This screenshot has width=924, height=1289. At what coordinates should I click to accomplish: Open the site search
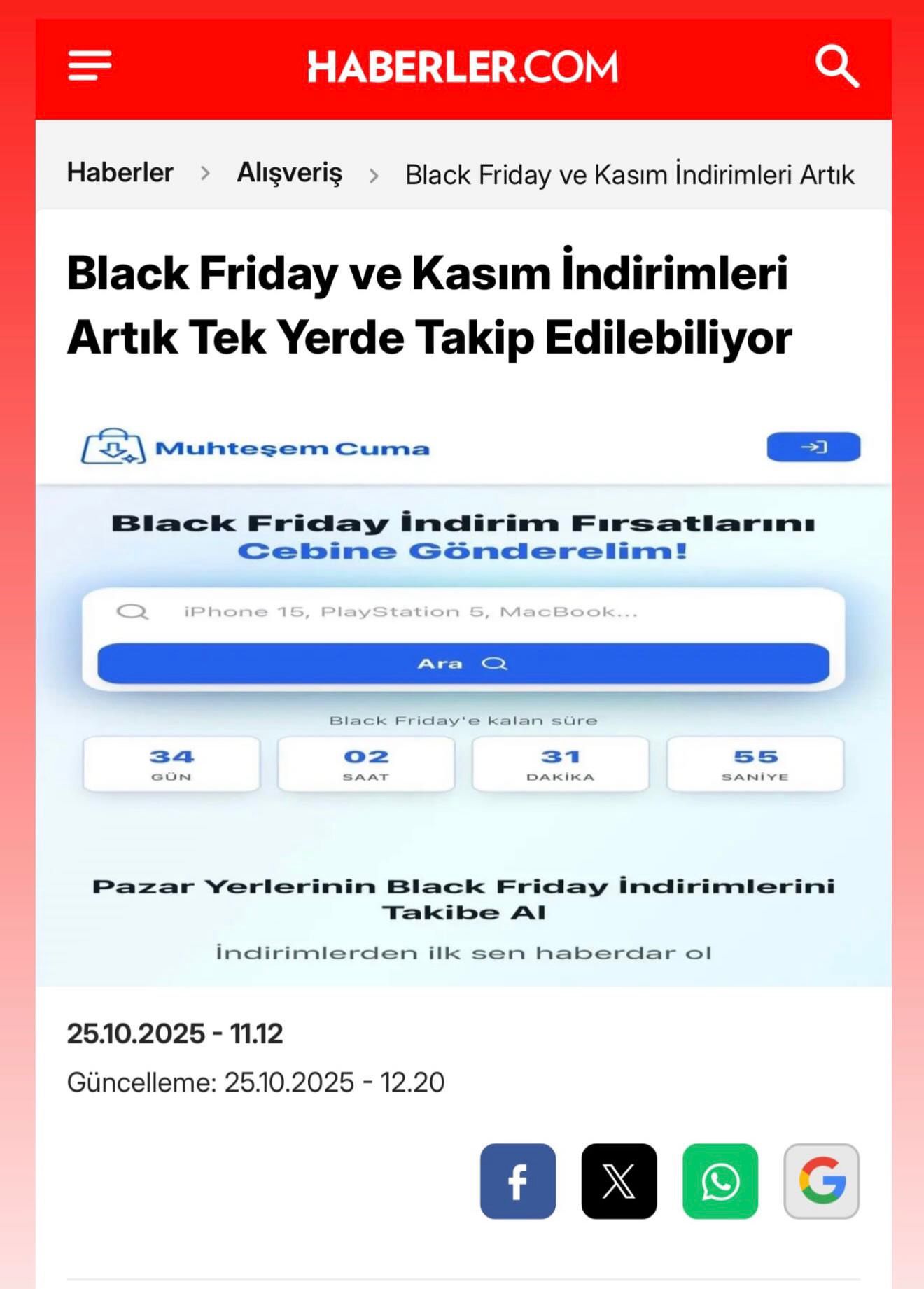tap(836, 67)
